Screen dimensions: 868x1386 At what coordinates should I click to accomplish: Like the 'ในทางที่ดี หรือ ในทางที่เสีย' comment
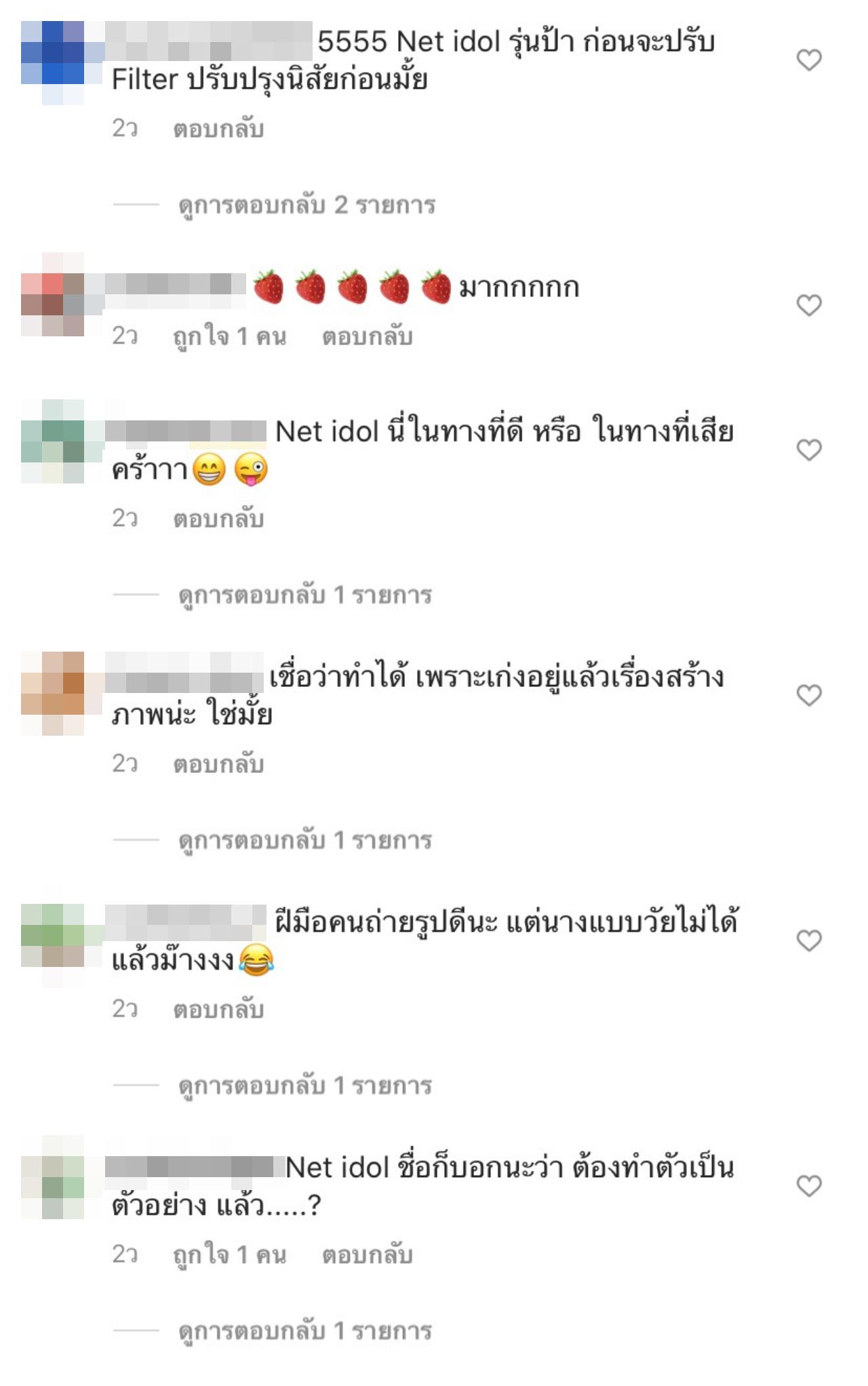click(808, 450)
